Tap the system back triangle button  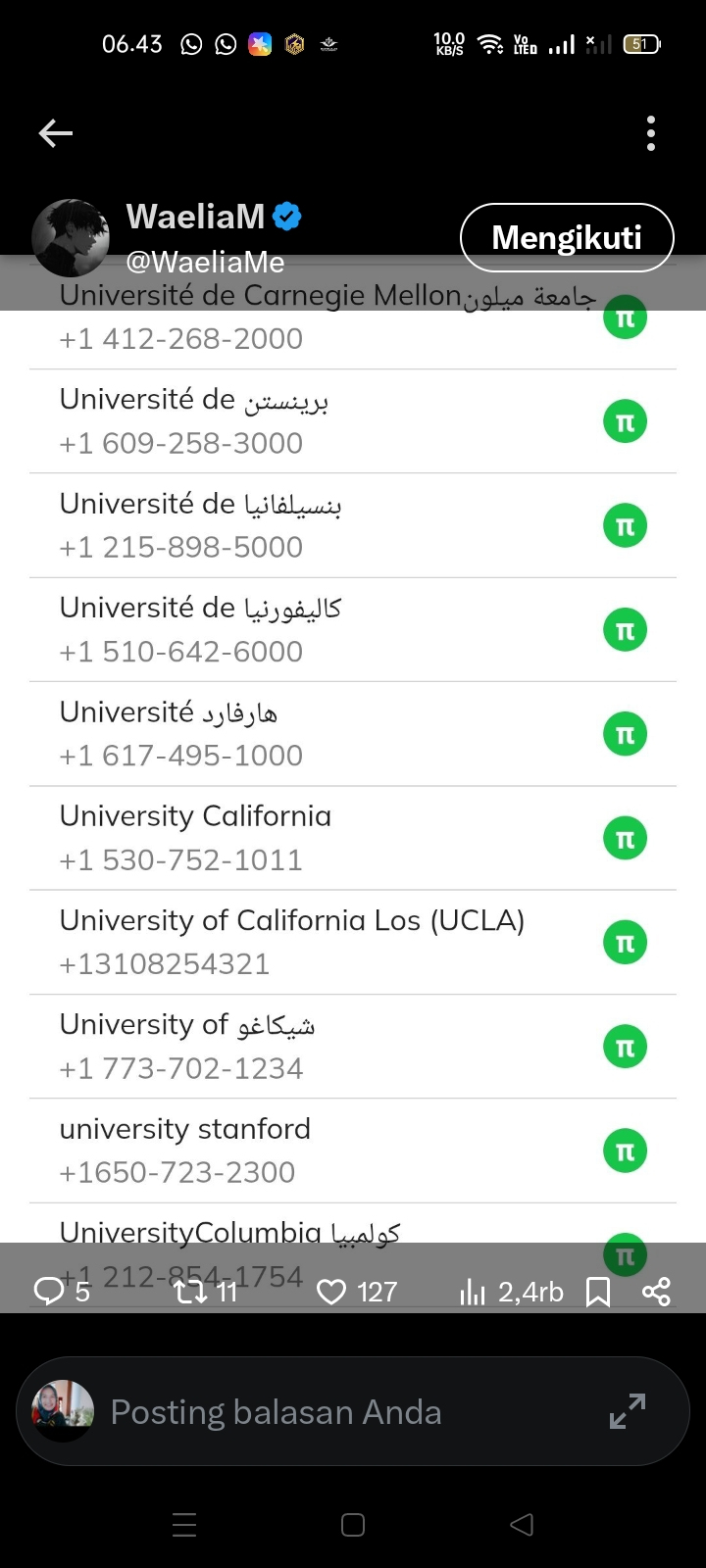(522, 1525)
